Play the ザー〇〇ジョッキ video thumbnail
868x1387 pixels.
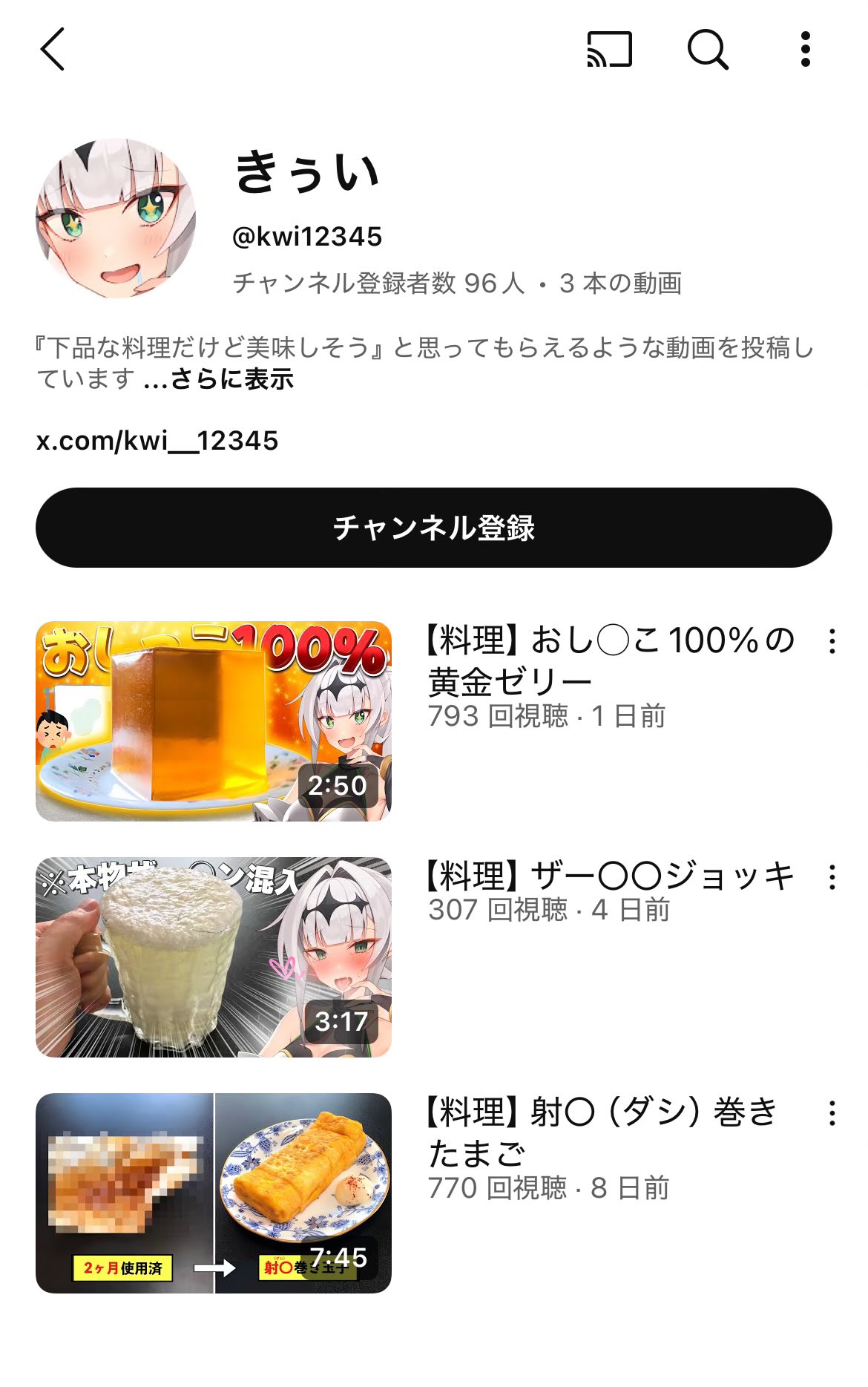coord(214,957)
